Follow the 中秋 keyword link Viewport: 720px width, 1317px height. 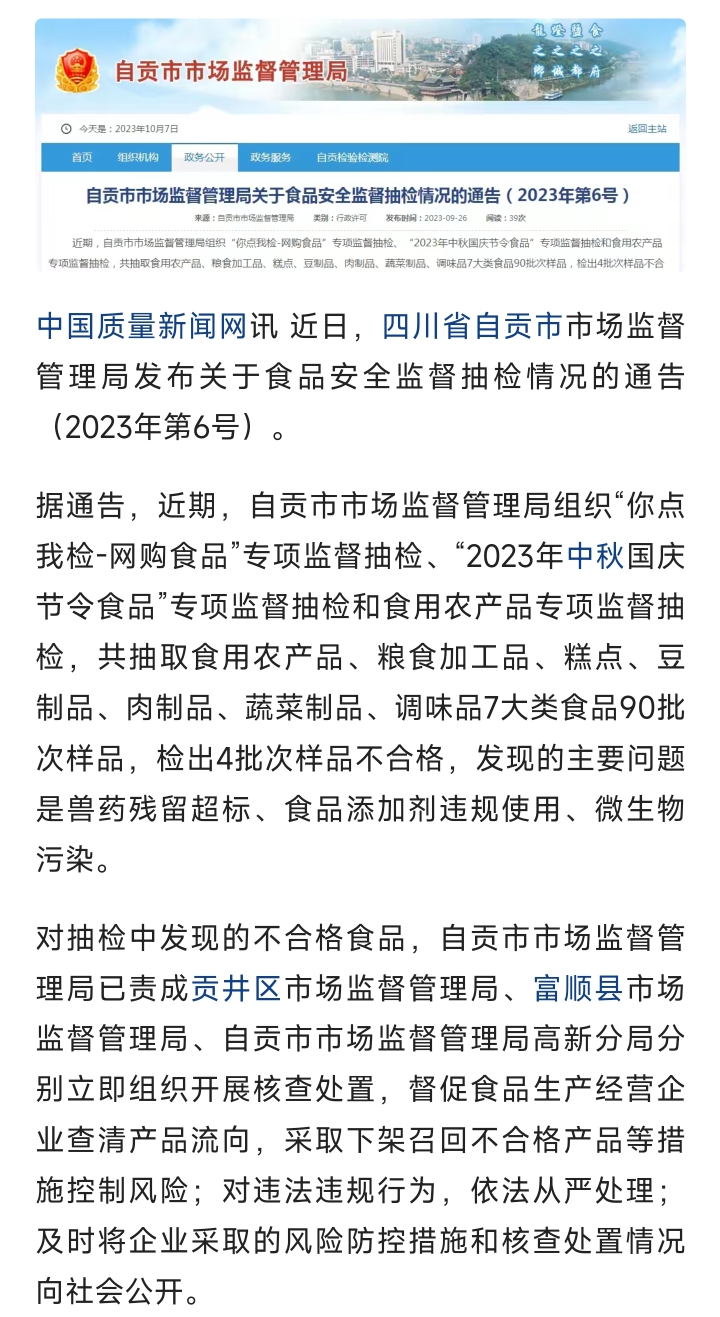pos(596,556)
